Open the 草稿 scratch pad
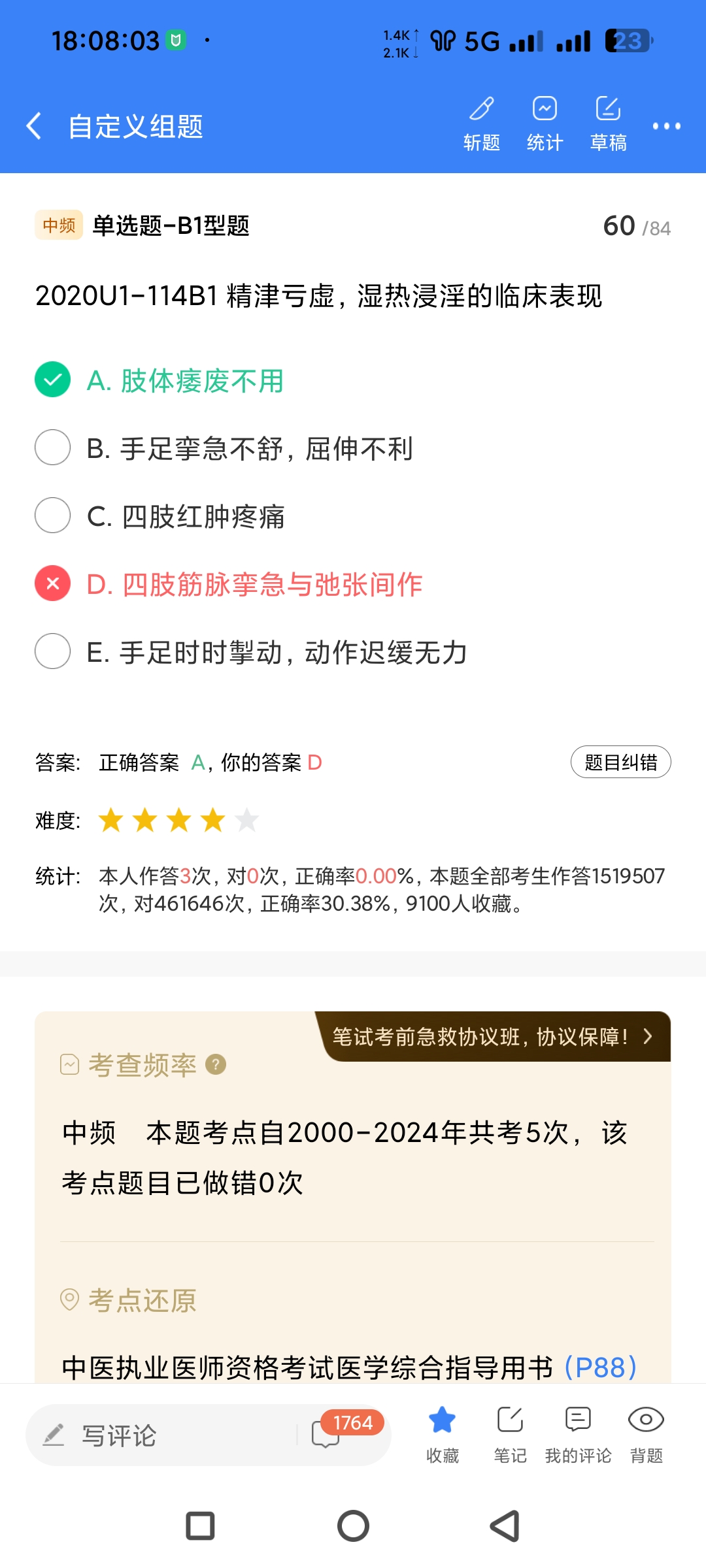Image resolution: width=706 pixels, height=1568 pixels. pyautogui.click(x=608, y=124)
